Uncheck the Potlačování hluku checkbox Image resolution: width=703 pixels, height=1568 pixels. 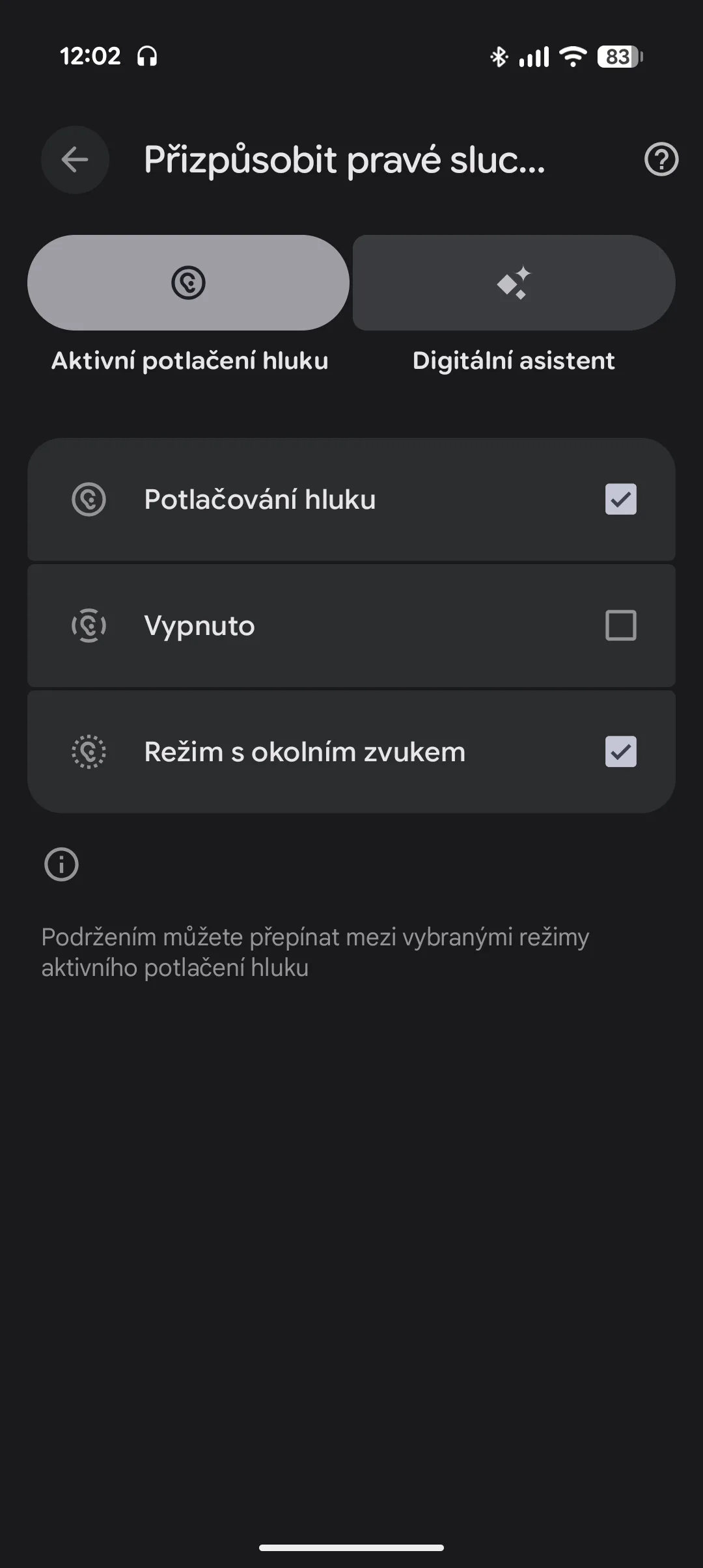[x=620, y=499]
